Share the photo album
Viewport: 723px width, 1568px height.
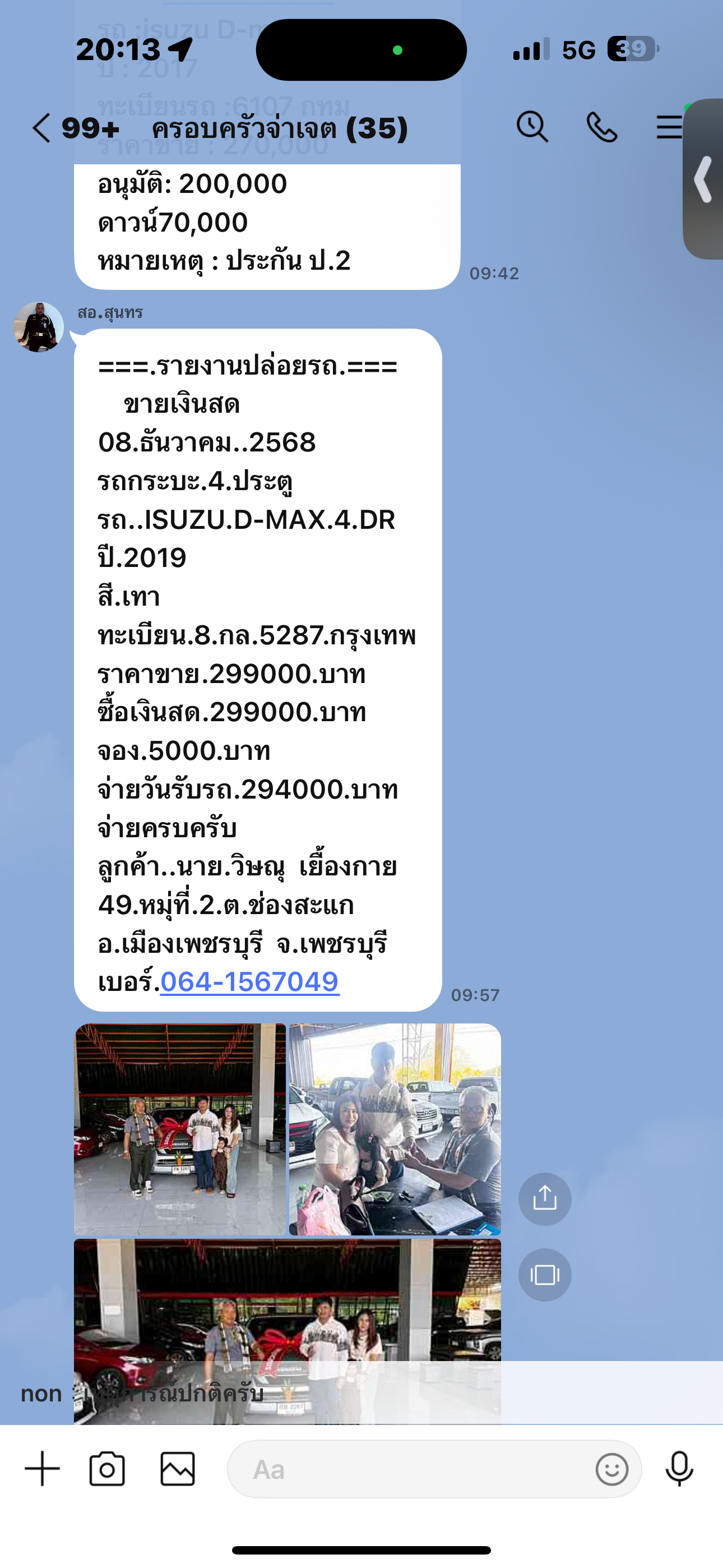[x=545, y=1199]
